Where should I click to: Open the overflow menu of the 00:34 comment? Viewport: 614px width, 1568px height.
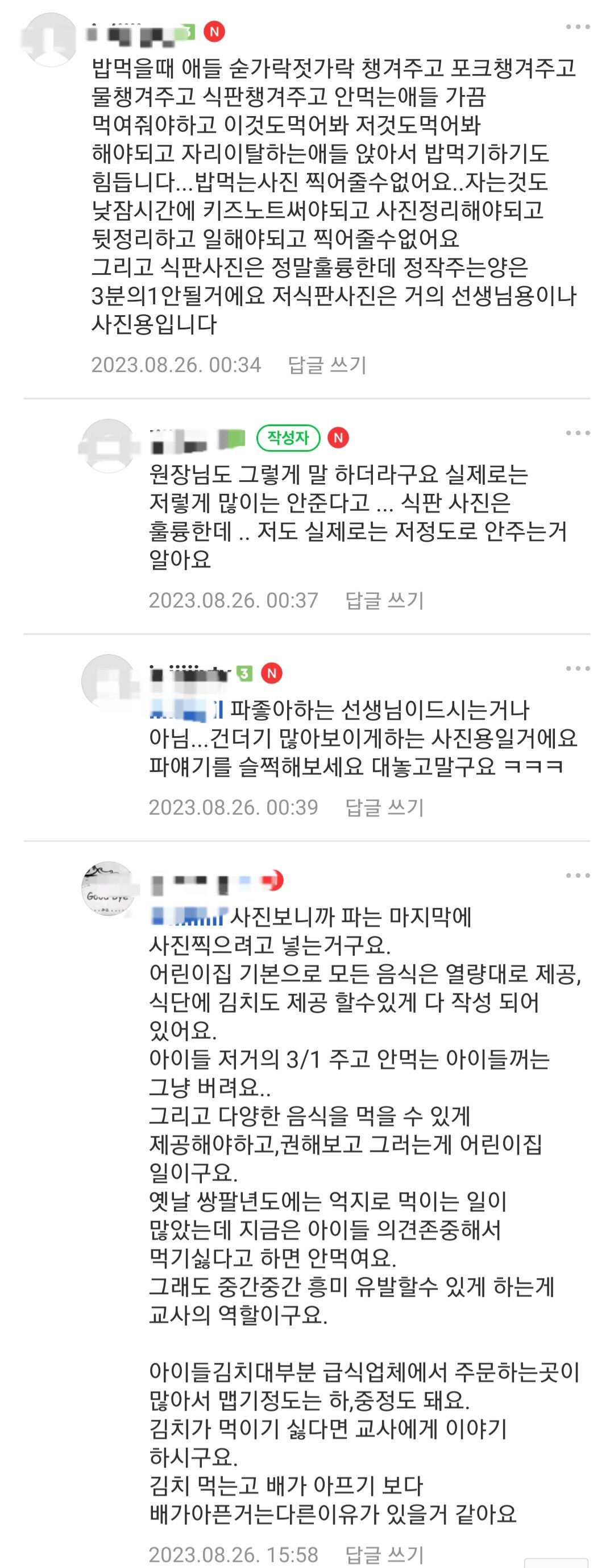pos(577,27)
